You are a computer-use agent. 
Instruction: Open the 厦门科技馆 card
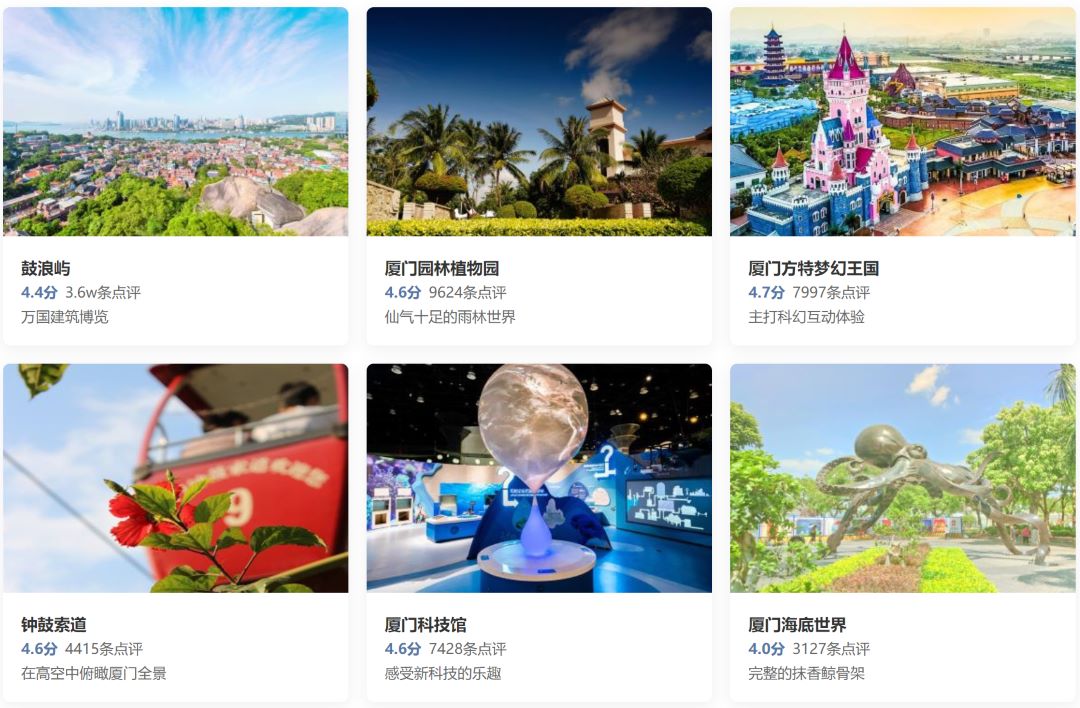539,530
